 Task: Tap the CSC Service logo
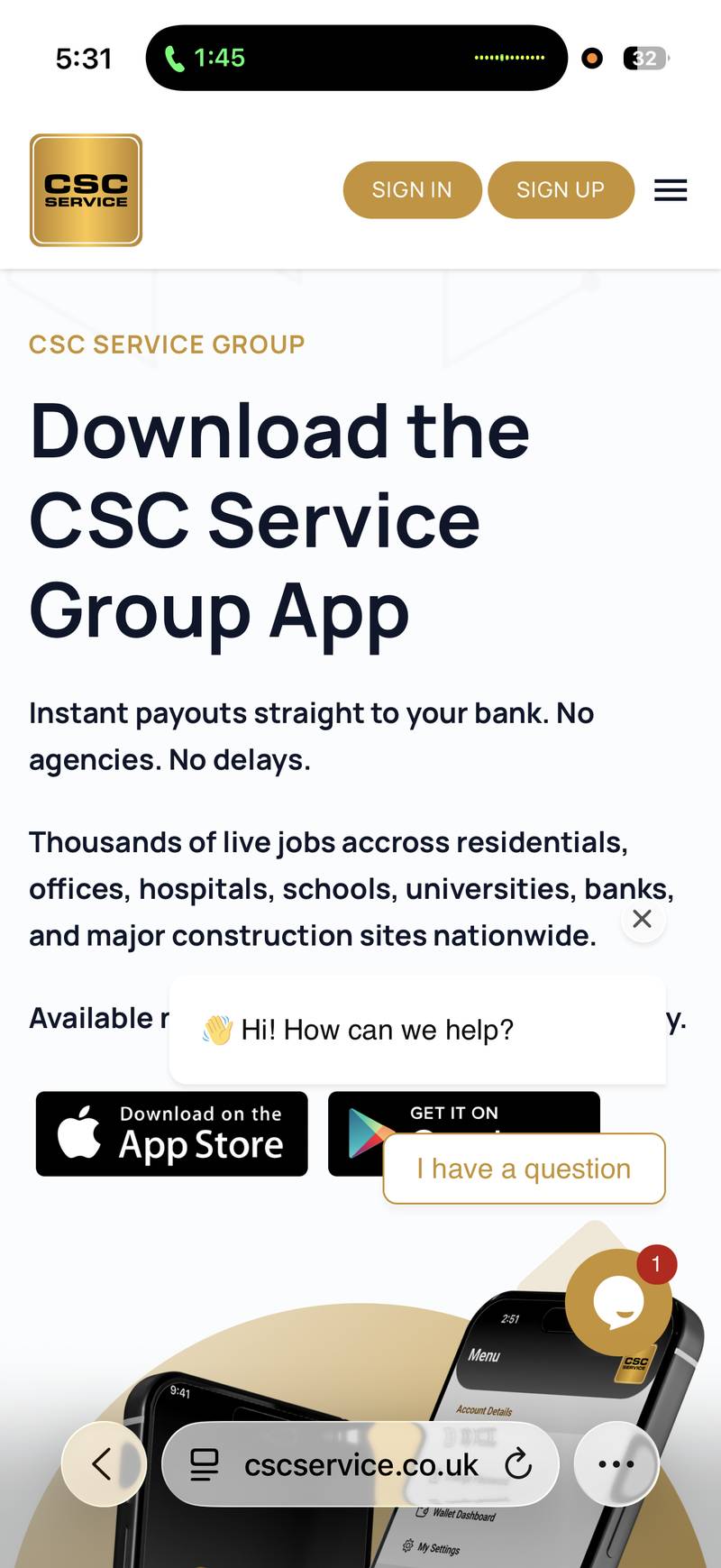pyautogui.click(x=86, y=190)
